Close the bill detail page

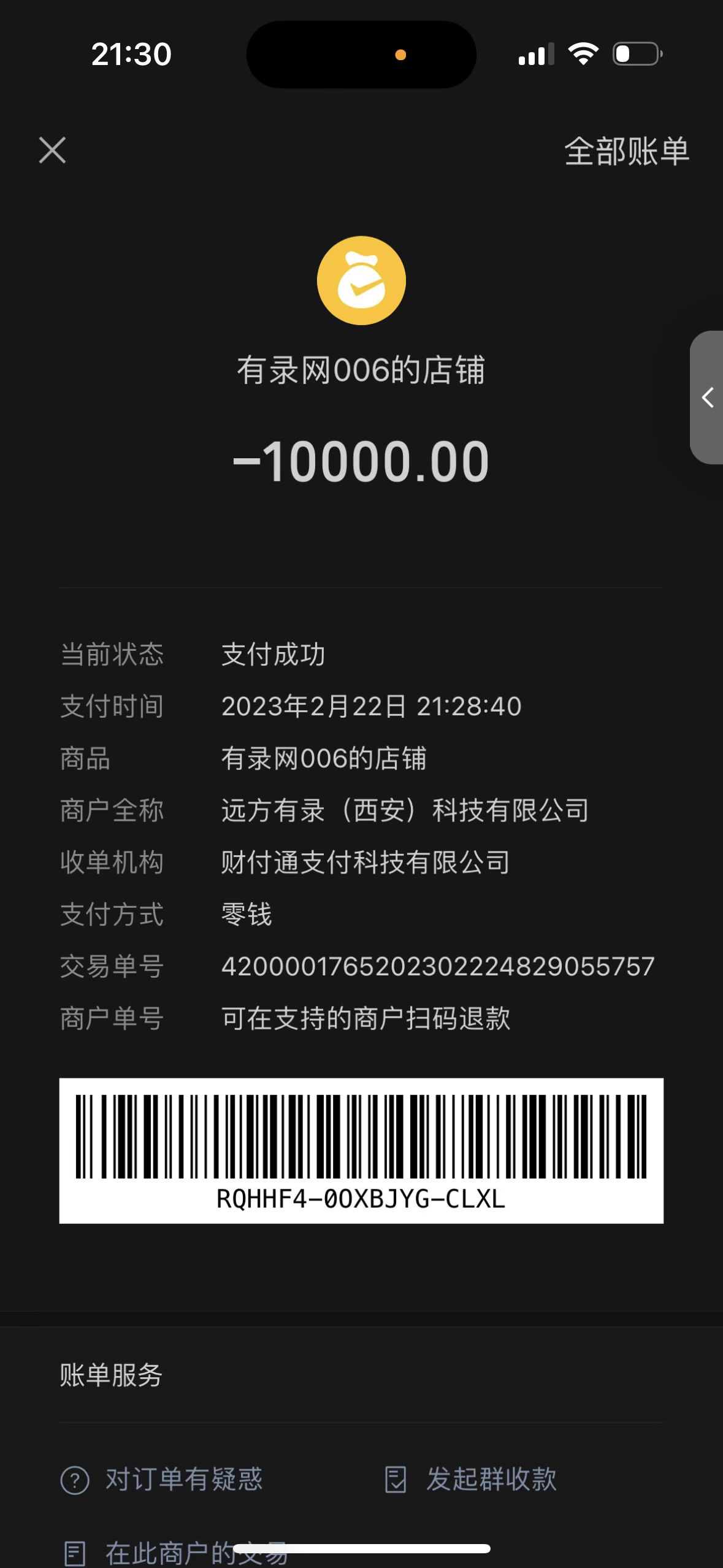(x=52, y=150)
